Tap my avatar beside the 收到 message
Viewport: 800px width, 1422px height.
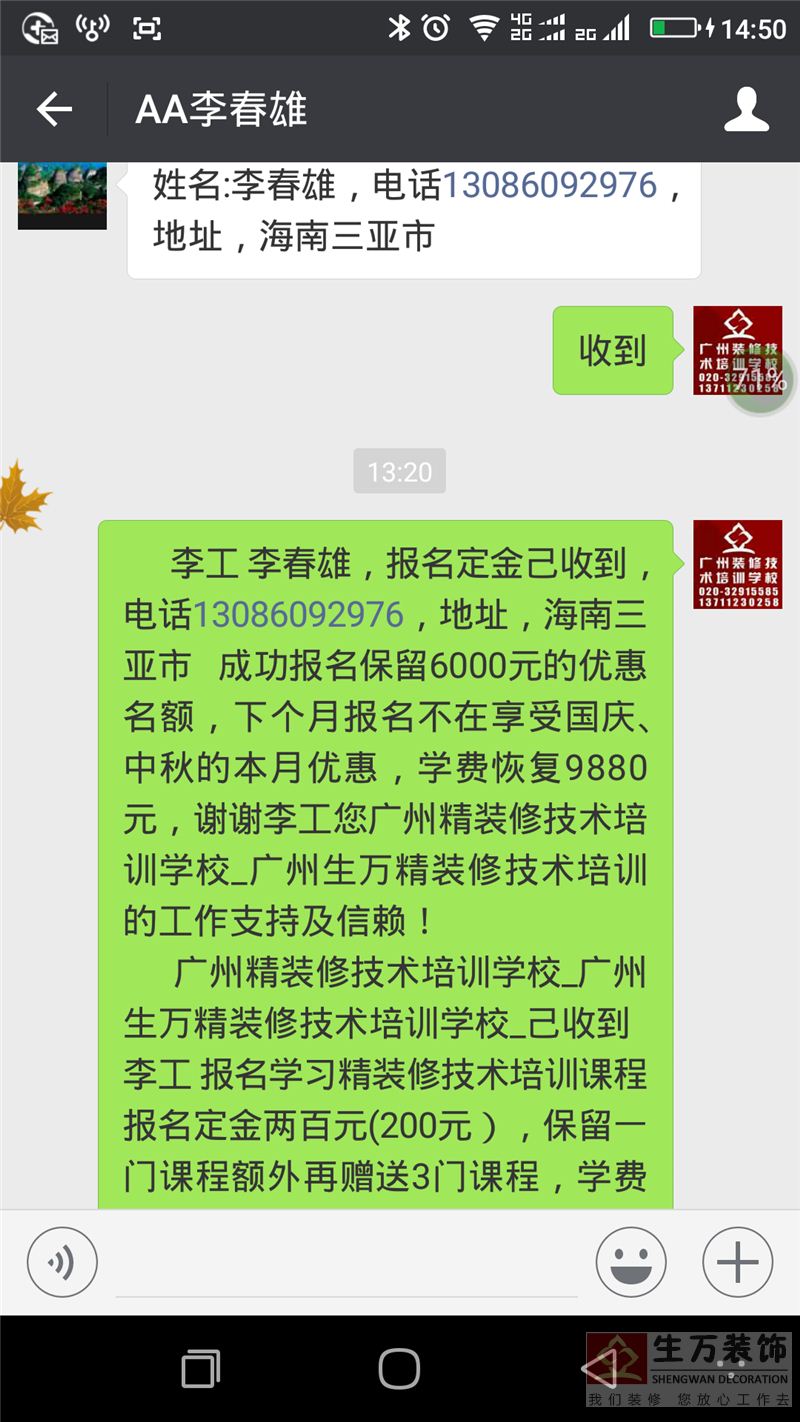tap(737, 351)
